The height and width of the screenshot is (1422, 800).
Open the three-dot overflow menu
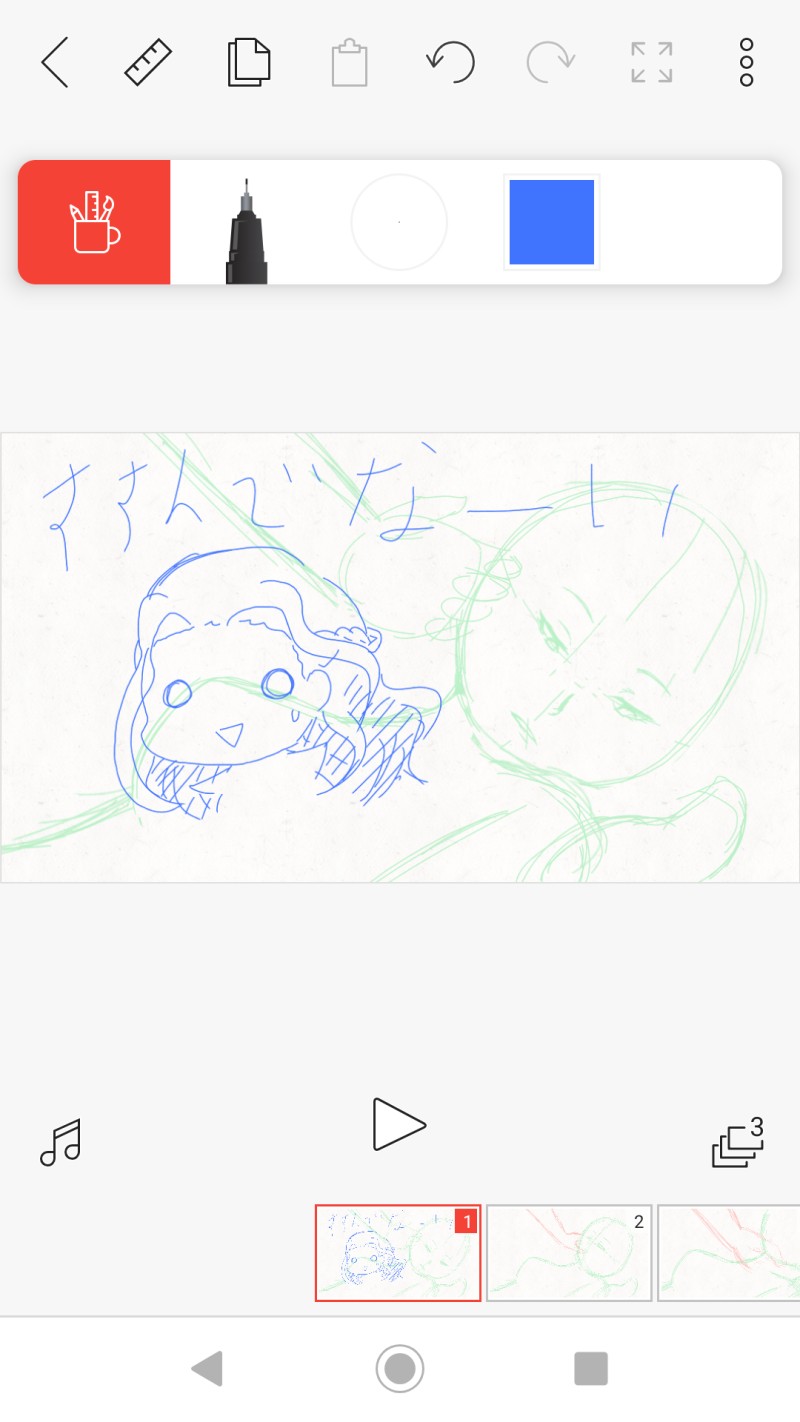pos(746,62)
